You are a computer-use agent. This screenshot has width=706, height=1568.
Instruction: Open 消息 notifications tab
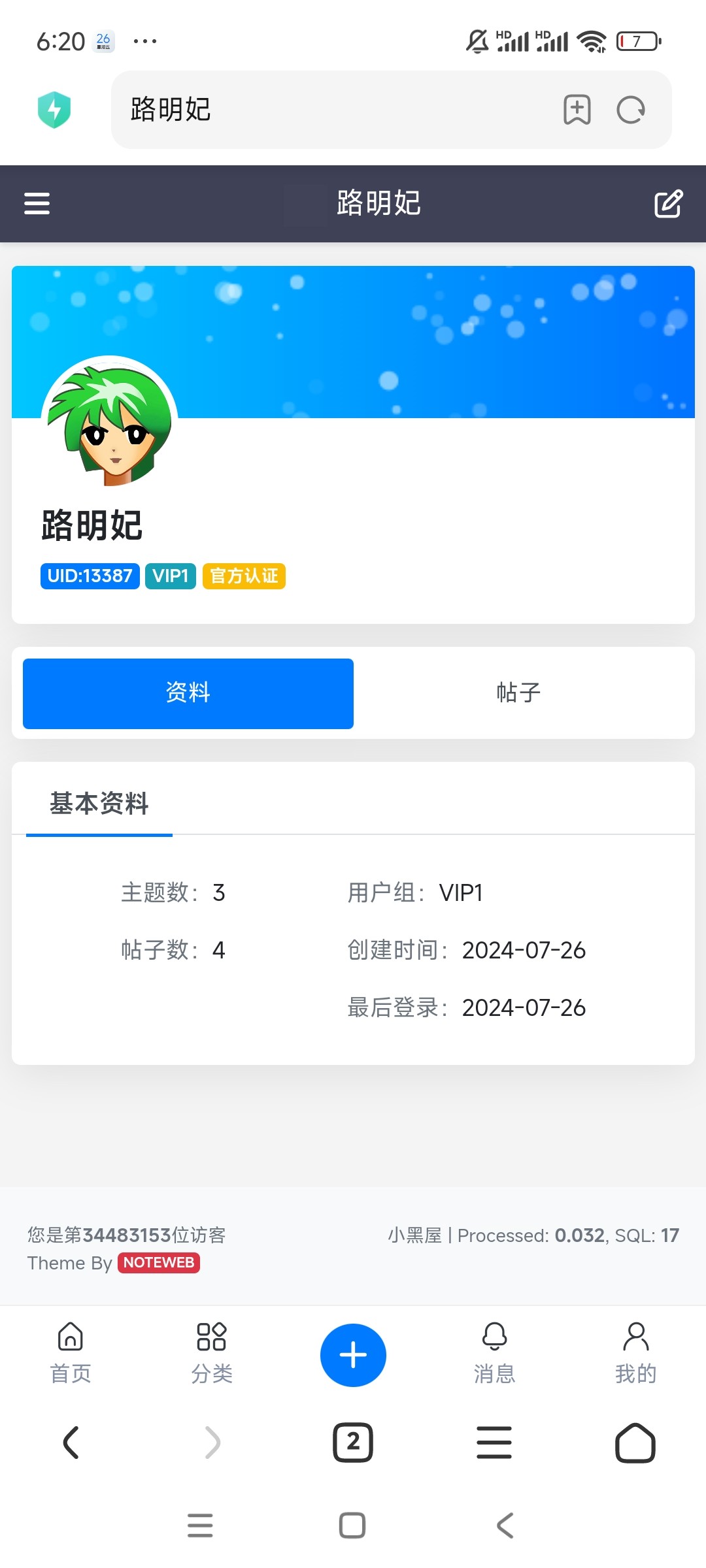(x=494, y=1354)
